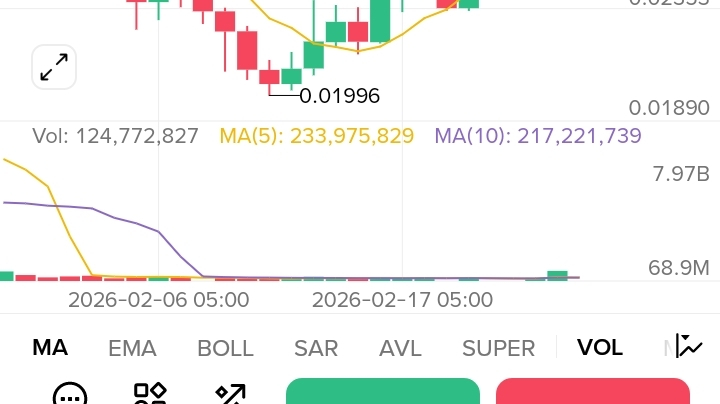Enable the BOLL indicator
Viewport: 720px width, 404px height.
225,348
